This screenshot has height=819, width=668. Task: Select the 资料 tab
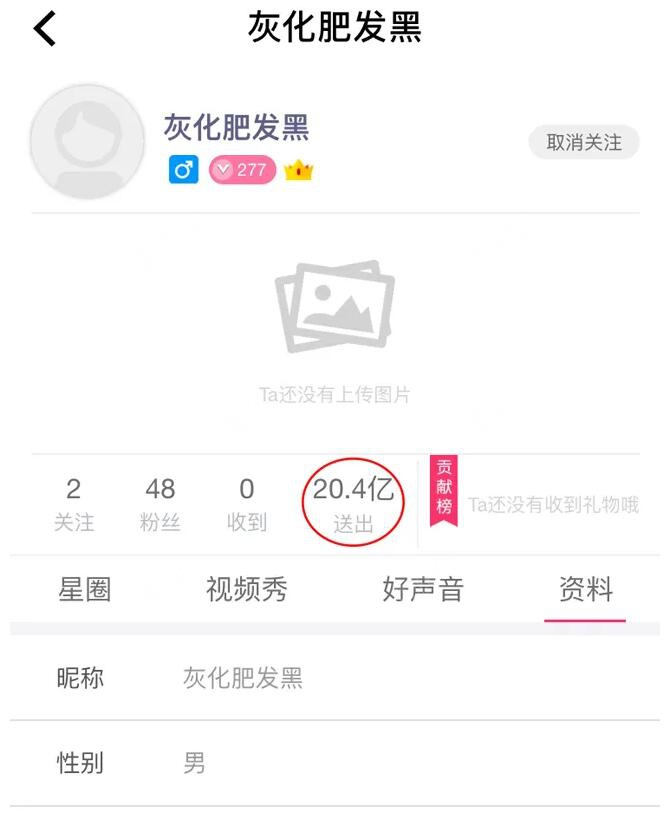[x=585, y=589]
